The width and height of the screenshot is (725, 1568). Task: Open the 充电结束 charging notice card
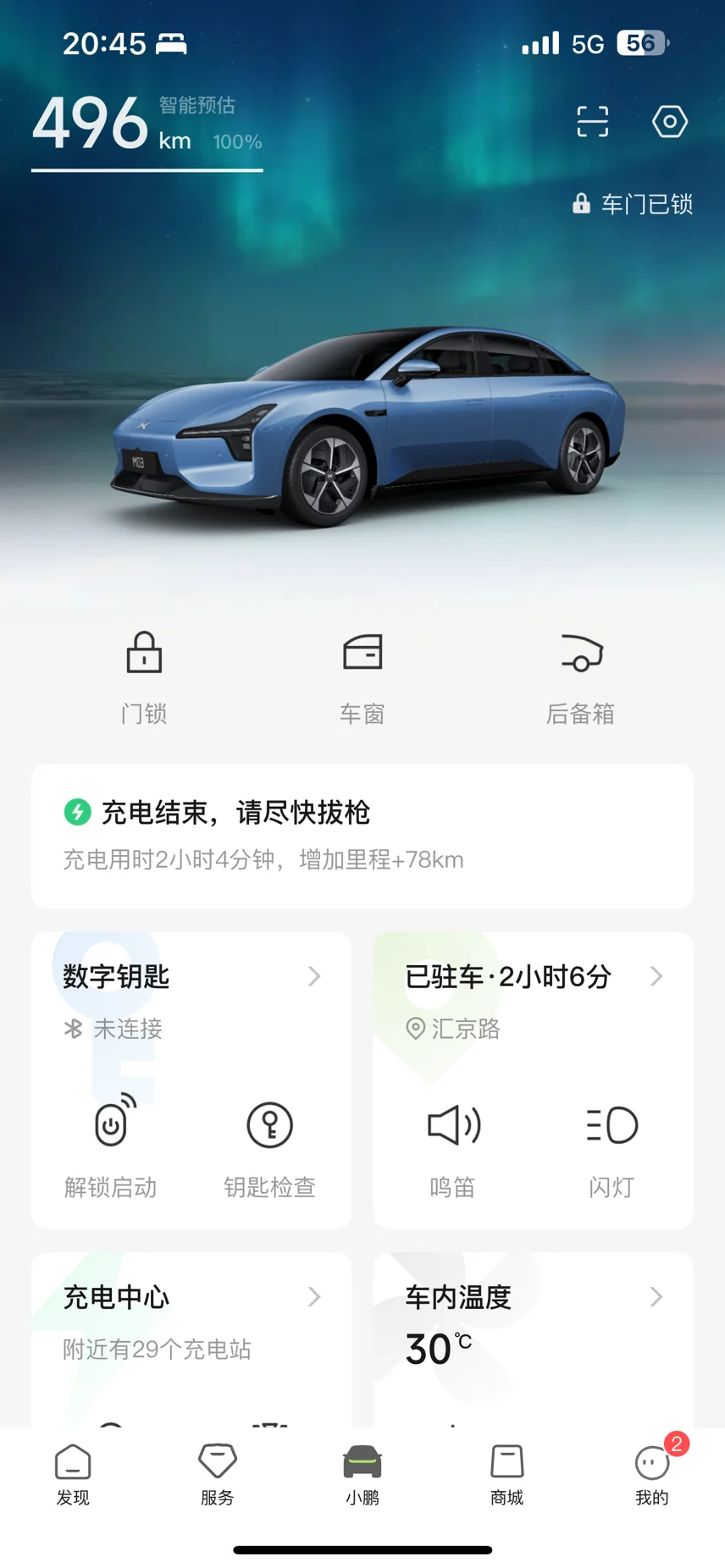click(x=362, y=835)
